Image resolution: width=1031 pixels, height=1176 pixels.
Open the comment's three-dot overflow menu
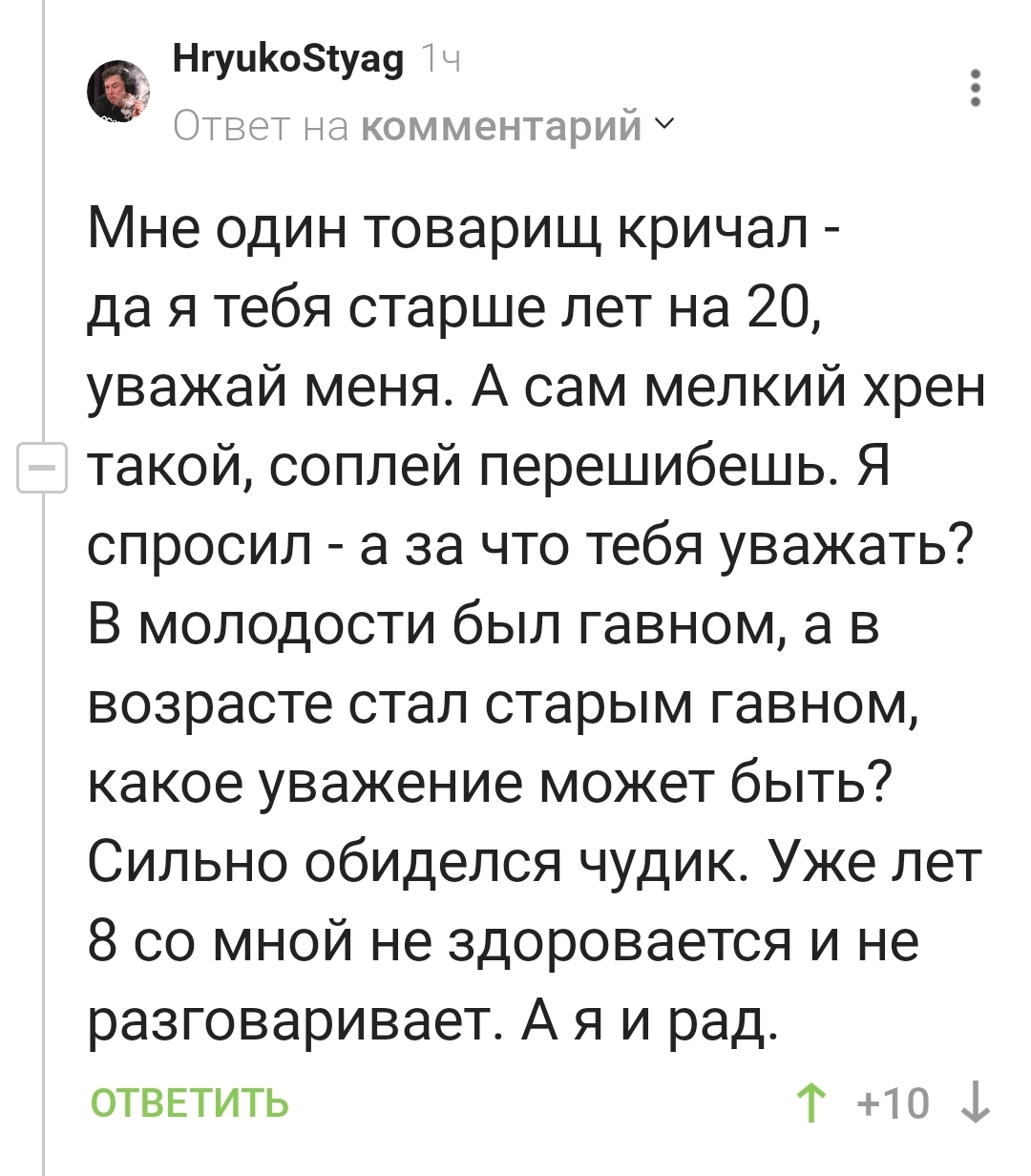point(975,89)
